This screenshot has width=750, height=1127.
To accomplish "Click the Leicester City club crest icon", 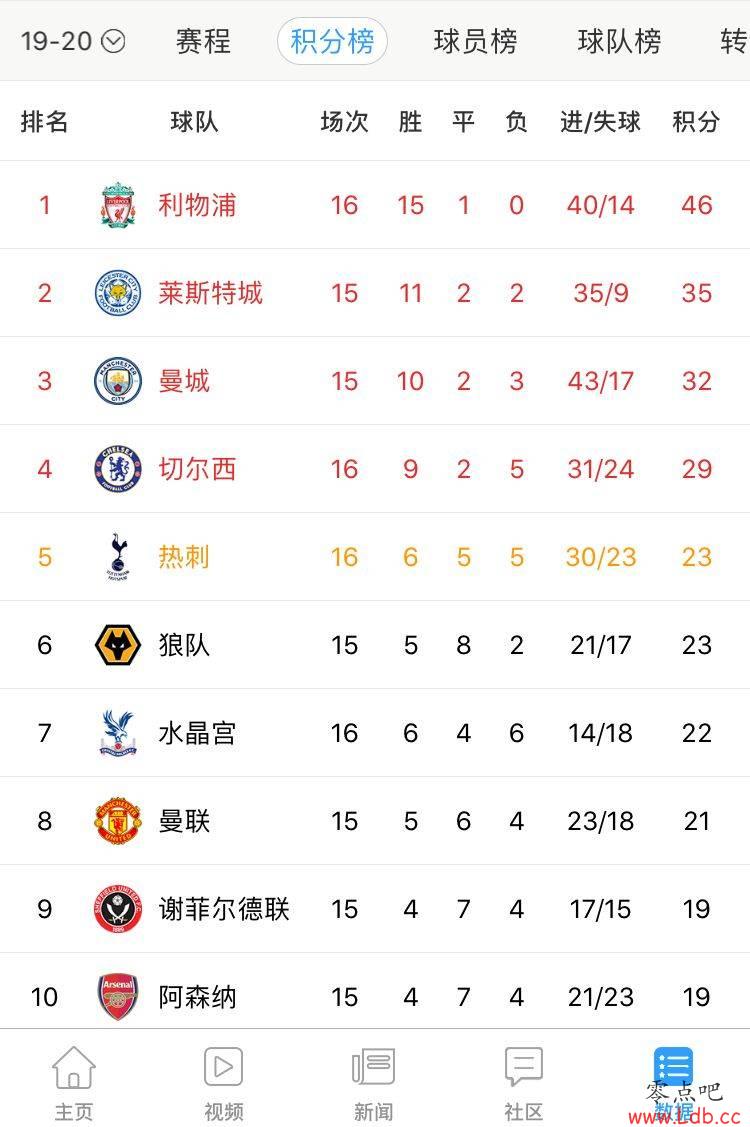I will [x=119, y=293].
